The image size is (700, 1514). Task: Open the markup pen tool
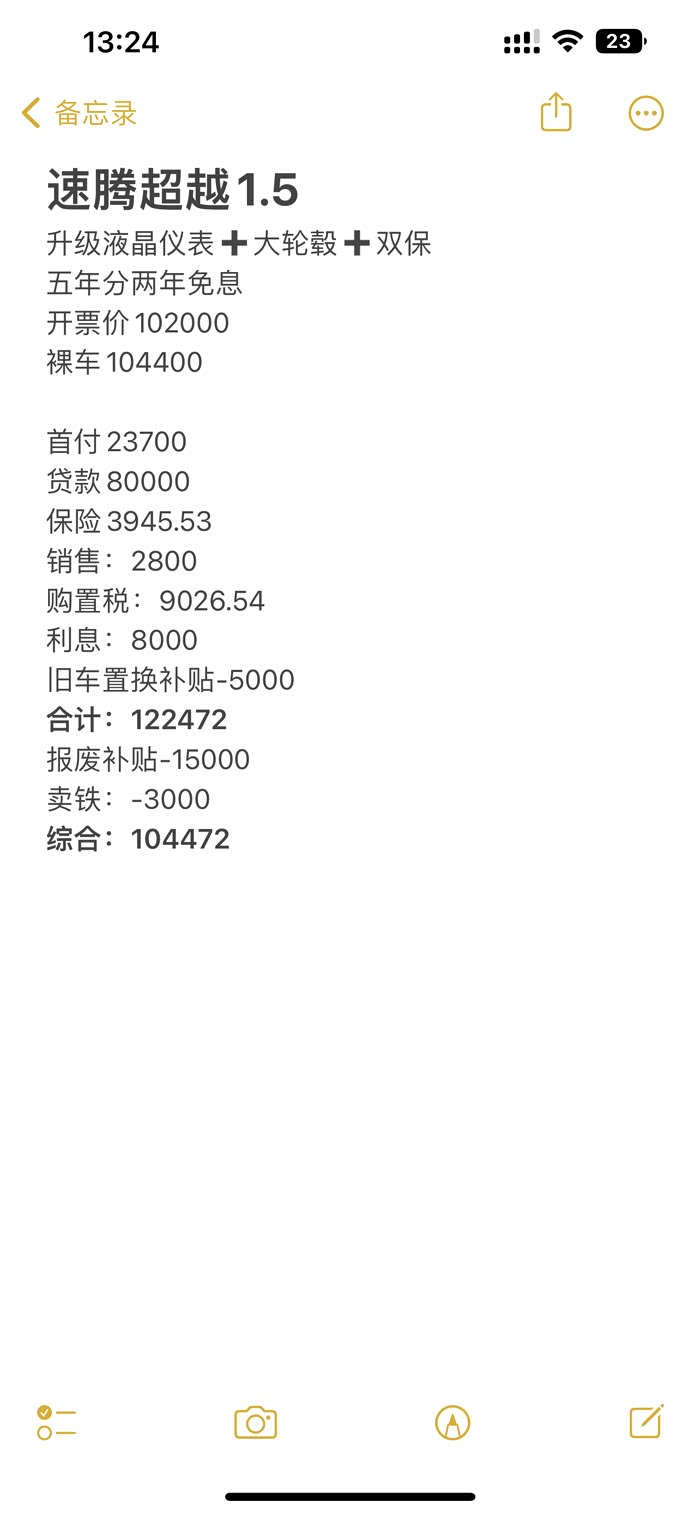pyautogui.click(x=453, y=1422)
